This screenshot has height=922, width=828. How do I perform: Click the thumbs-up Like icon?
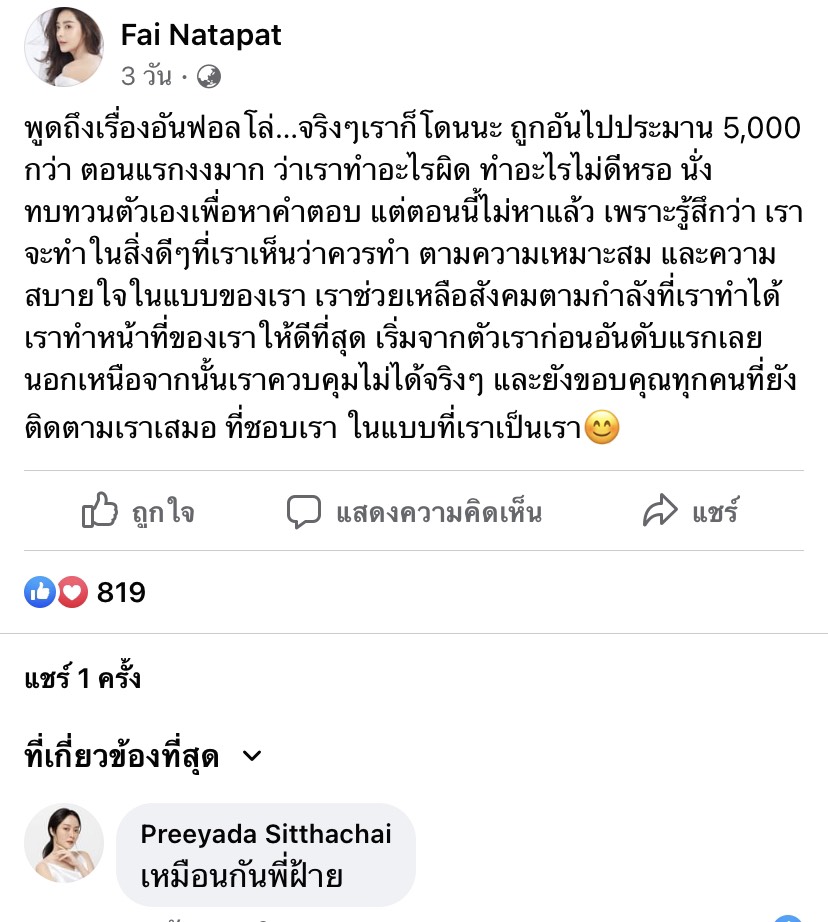(x=99, y=511)
